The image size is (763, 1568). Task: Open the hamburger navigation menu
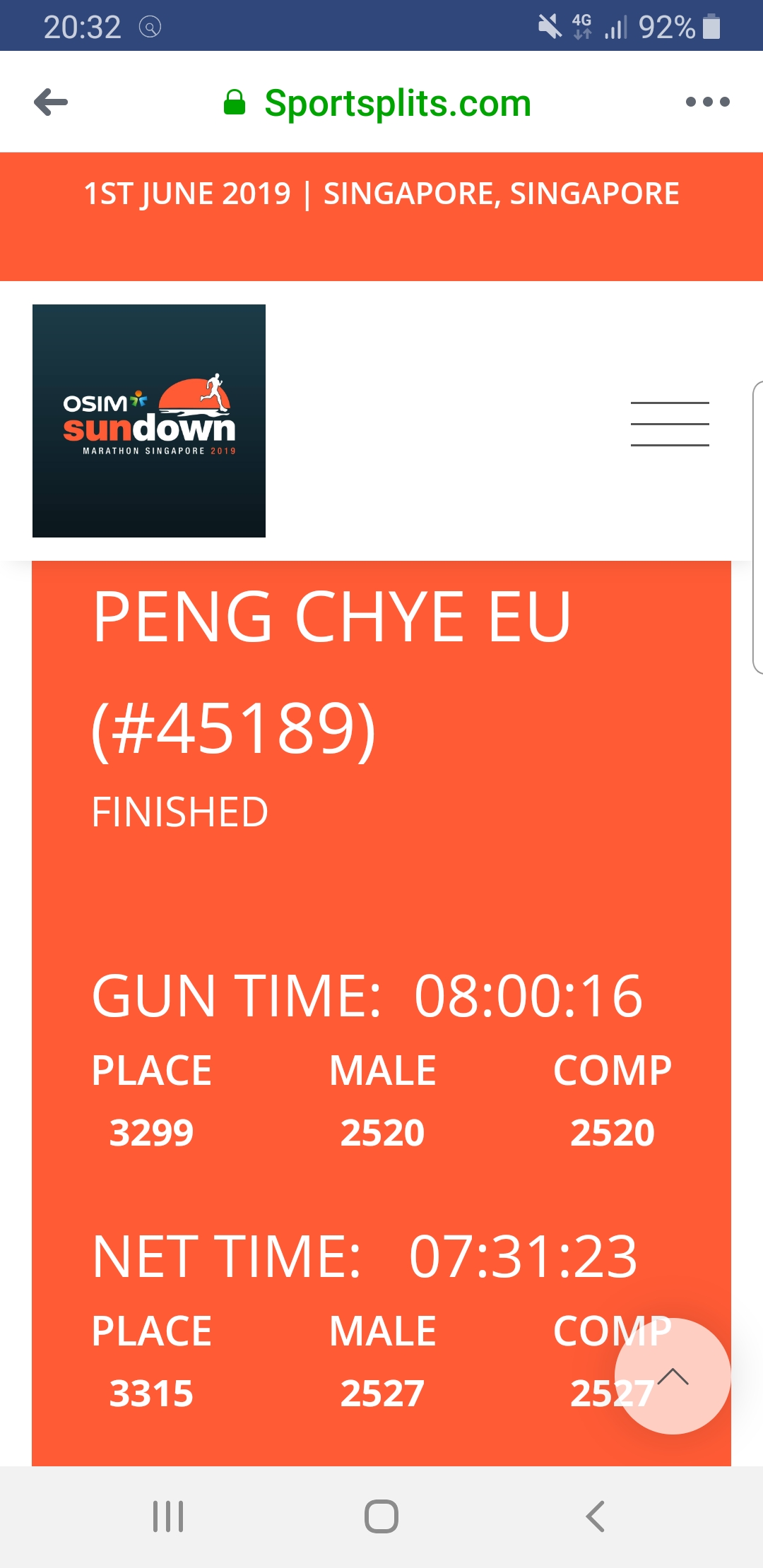point(669,424)
